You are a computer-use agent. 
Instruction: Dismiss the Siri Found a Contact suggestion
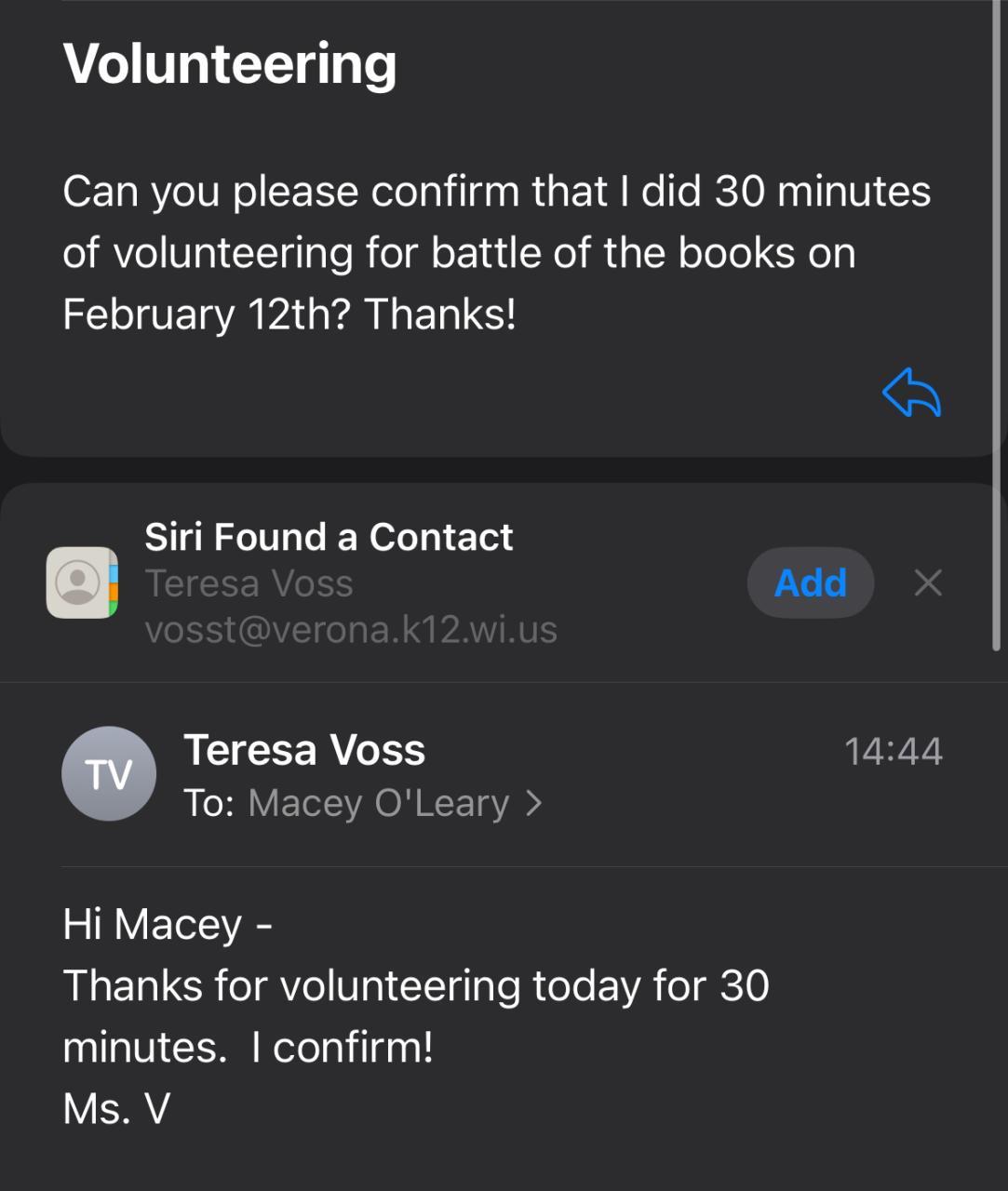click(928, 583)
